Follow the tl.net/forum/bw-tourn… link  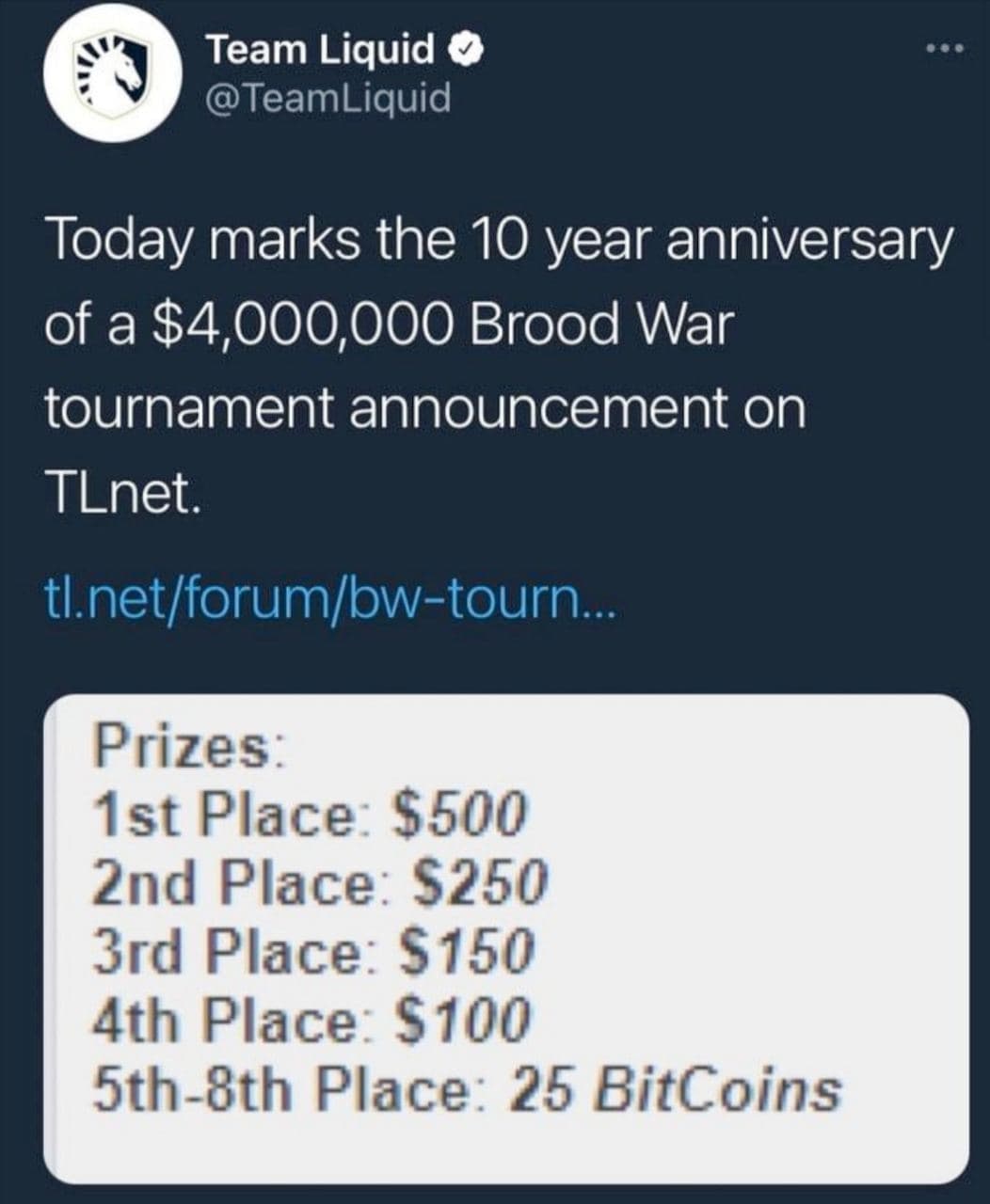coord(328,597)
